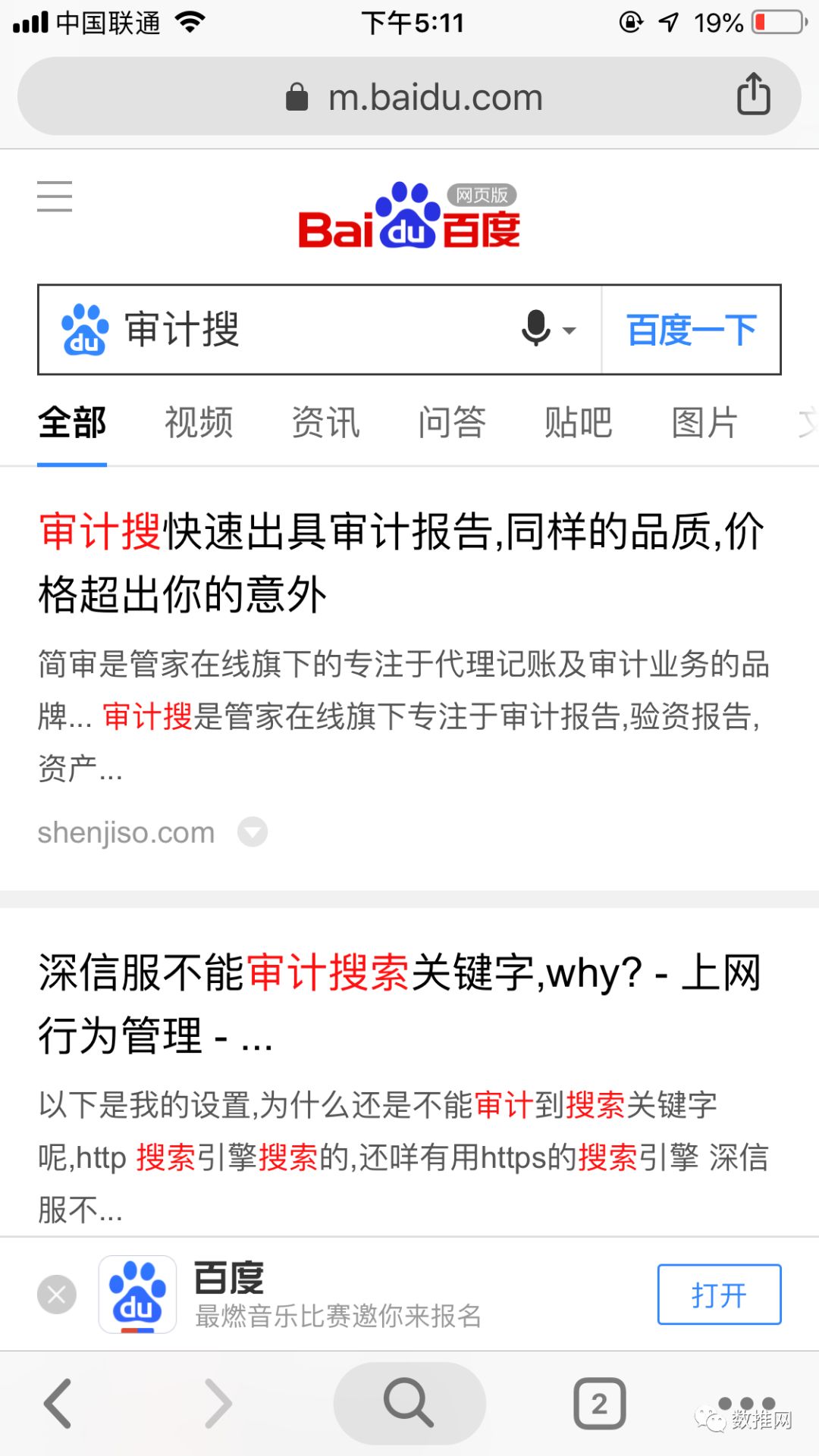Dismiss the Baidu app banner with the X
The height and width of the screenshot is (1456, 819).
click(55, 1295)
